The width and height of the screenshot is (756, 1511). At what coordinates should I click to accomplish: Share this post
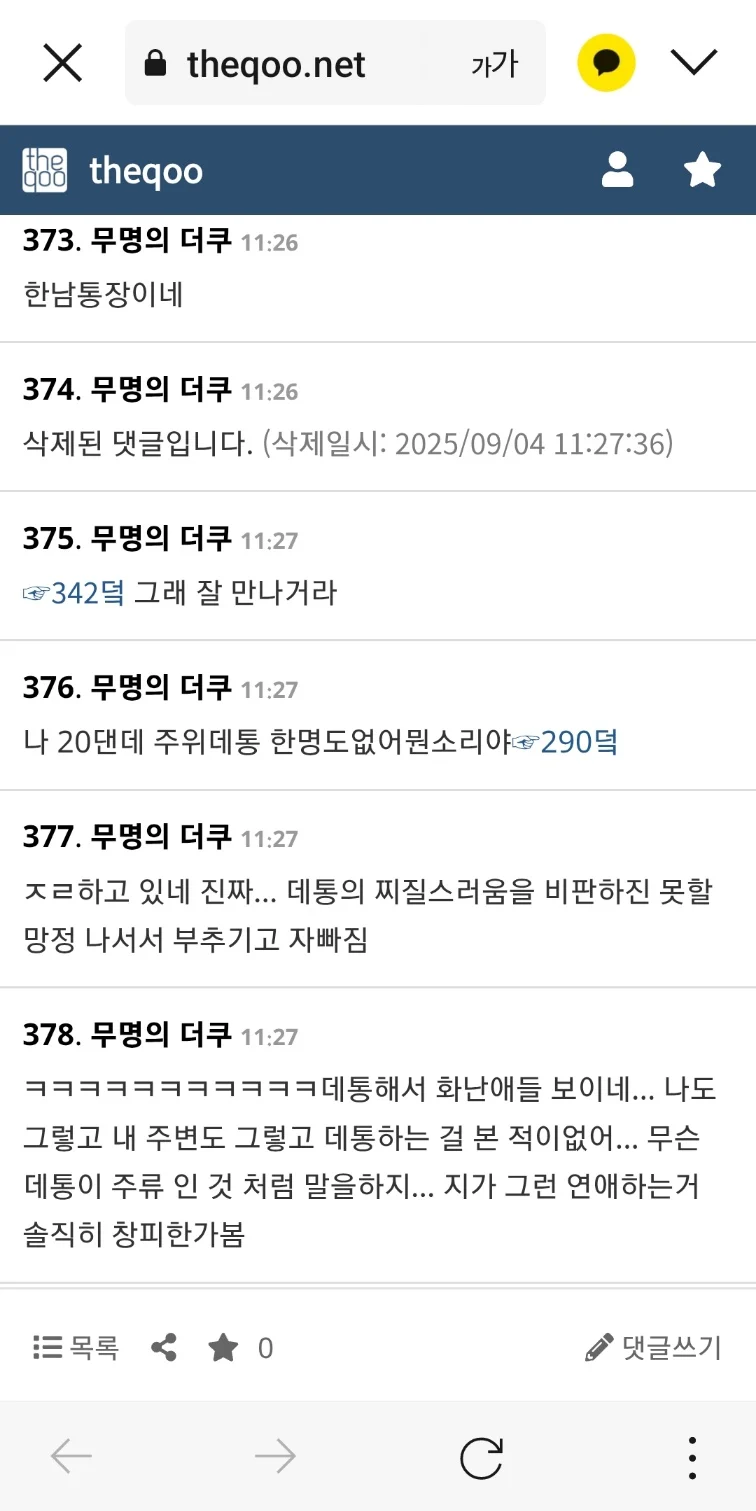click(164, 1348)
